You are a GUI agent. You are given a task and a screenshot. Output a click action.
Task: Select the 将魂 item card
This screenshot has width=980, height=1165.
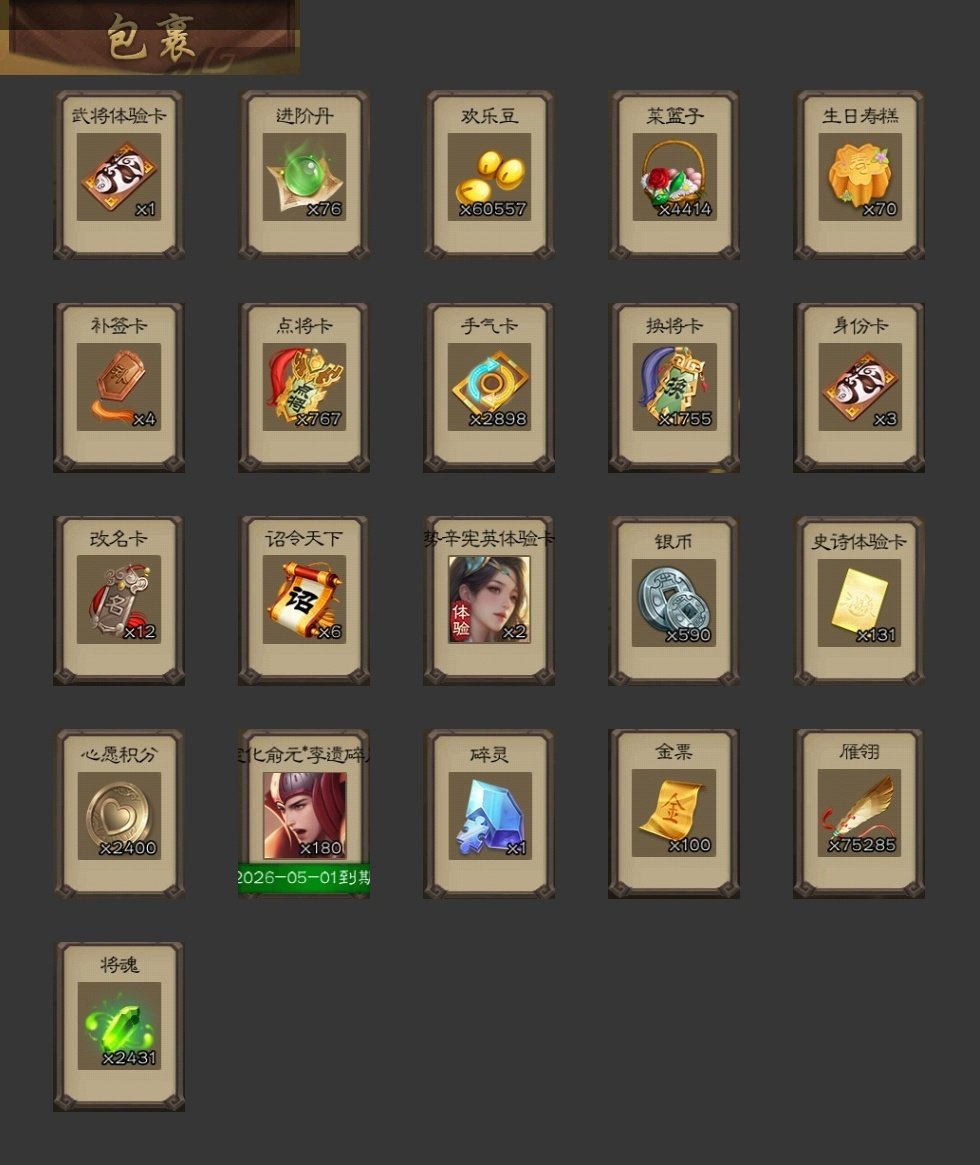(x=119, y=1026)
